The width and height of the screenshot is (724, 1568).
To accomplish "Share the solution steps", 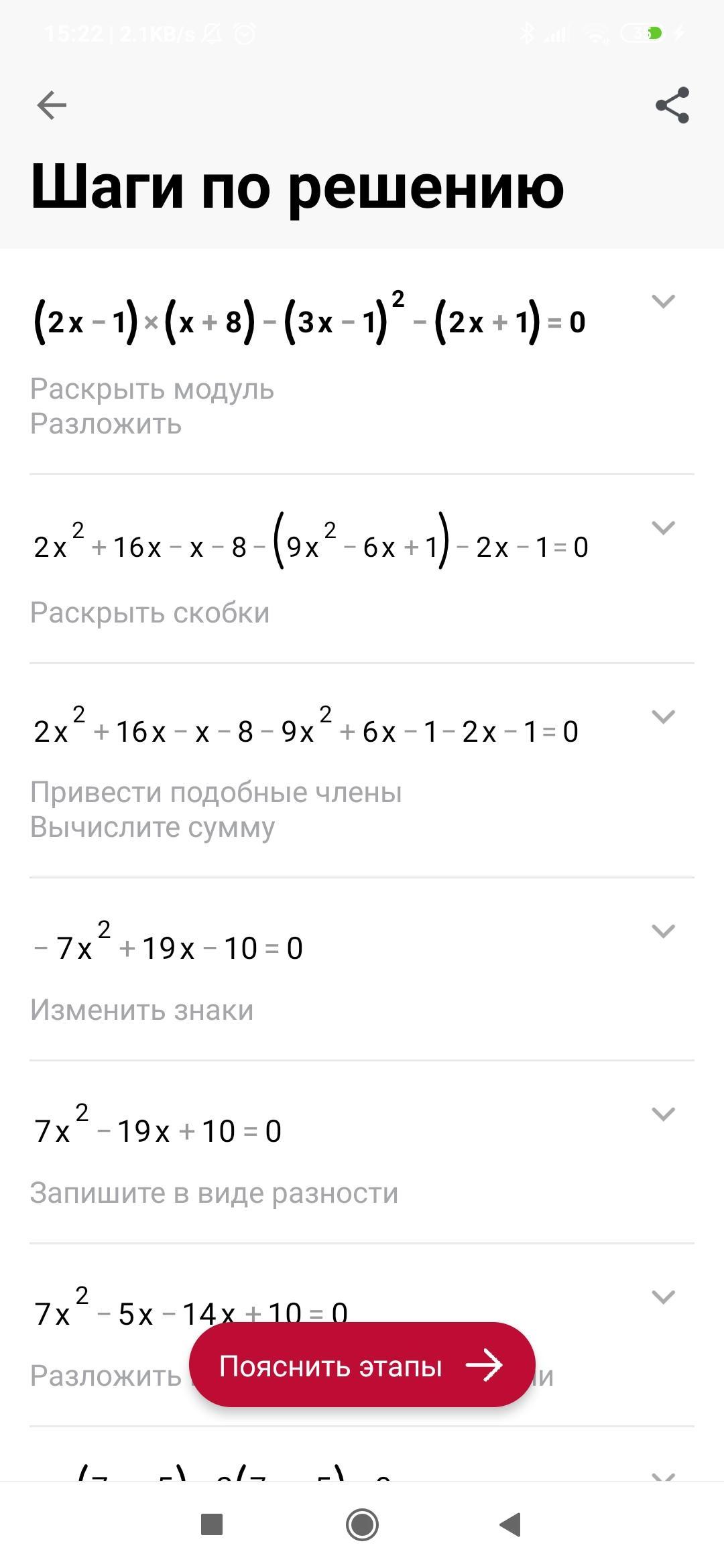I will [x=672, y=105].
